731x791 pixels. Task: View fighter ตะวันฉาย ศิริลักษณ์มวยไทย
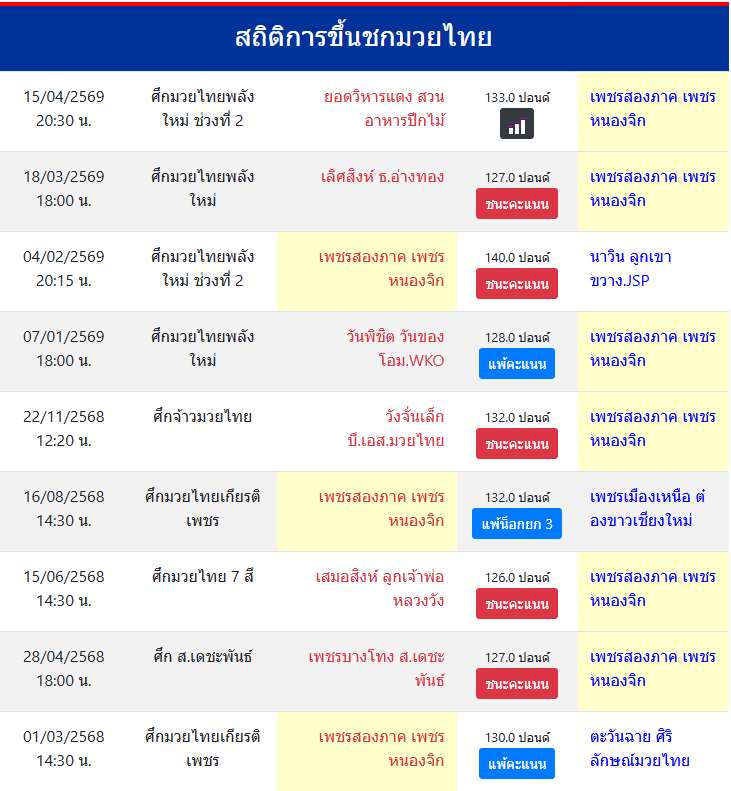coord(640,748)
